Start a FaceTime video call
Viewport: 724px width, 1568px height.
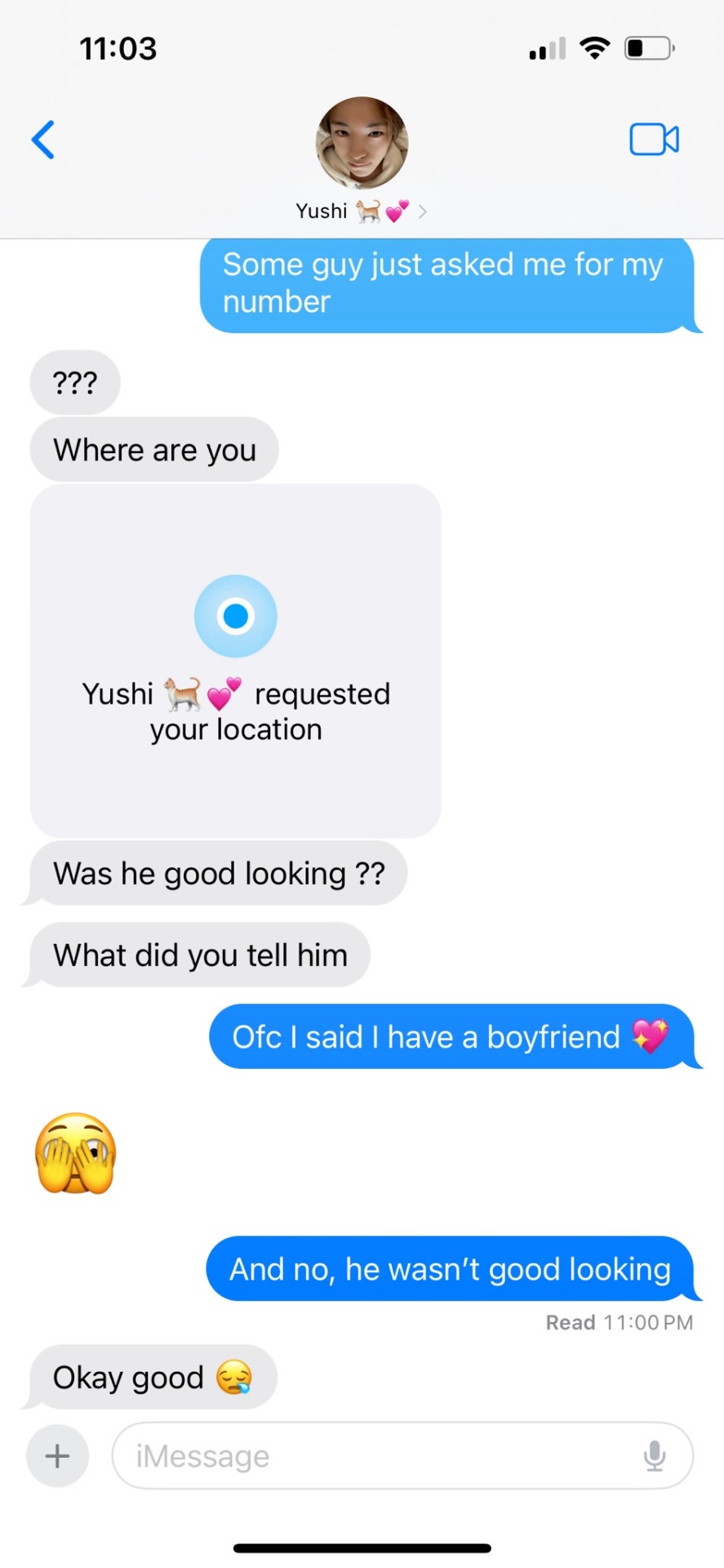[654, 140]
